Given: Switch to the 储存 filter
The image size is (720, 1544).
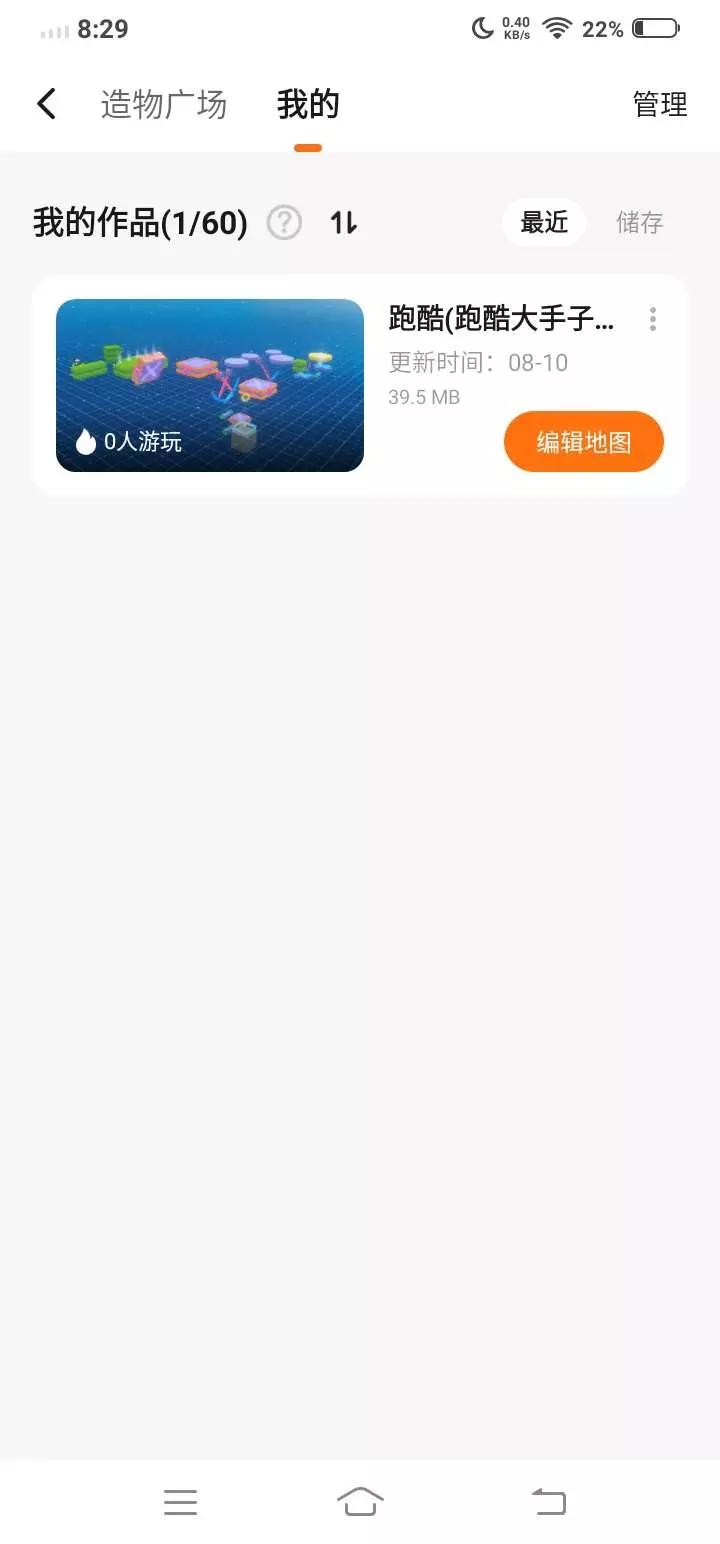Looking at the screenshot, I should click(x=640, y=222).
